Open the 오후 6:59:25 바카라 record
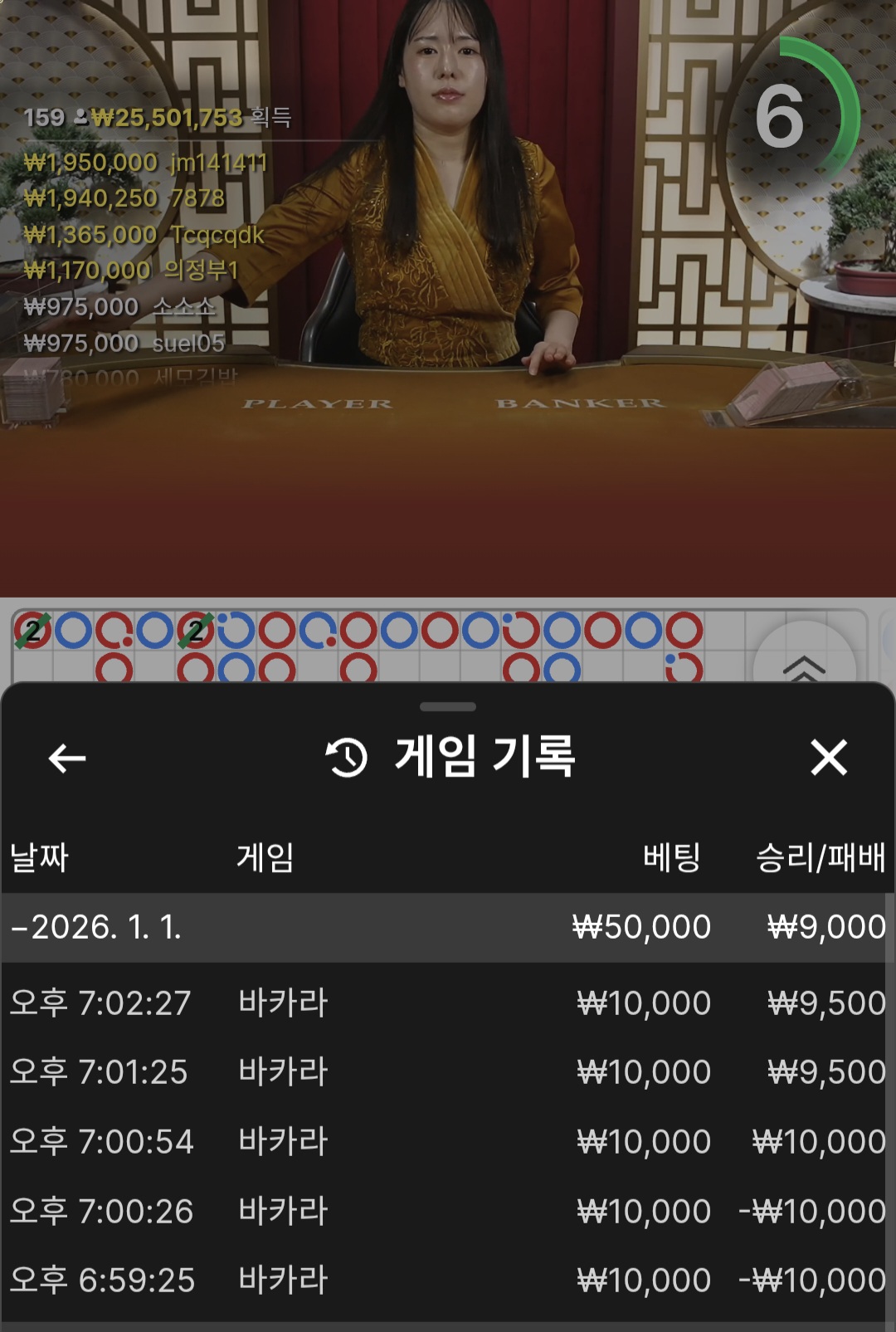The width and height of the screenshot is (896, 1332). tap(446, 1281)
